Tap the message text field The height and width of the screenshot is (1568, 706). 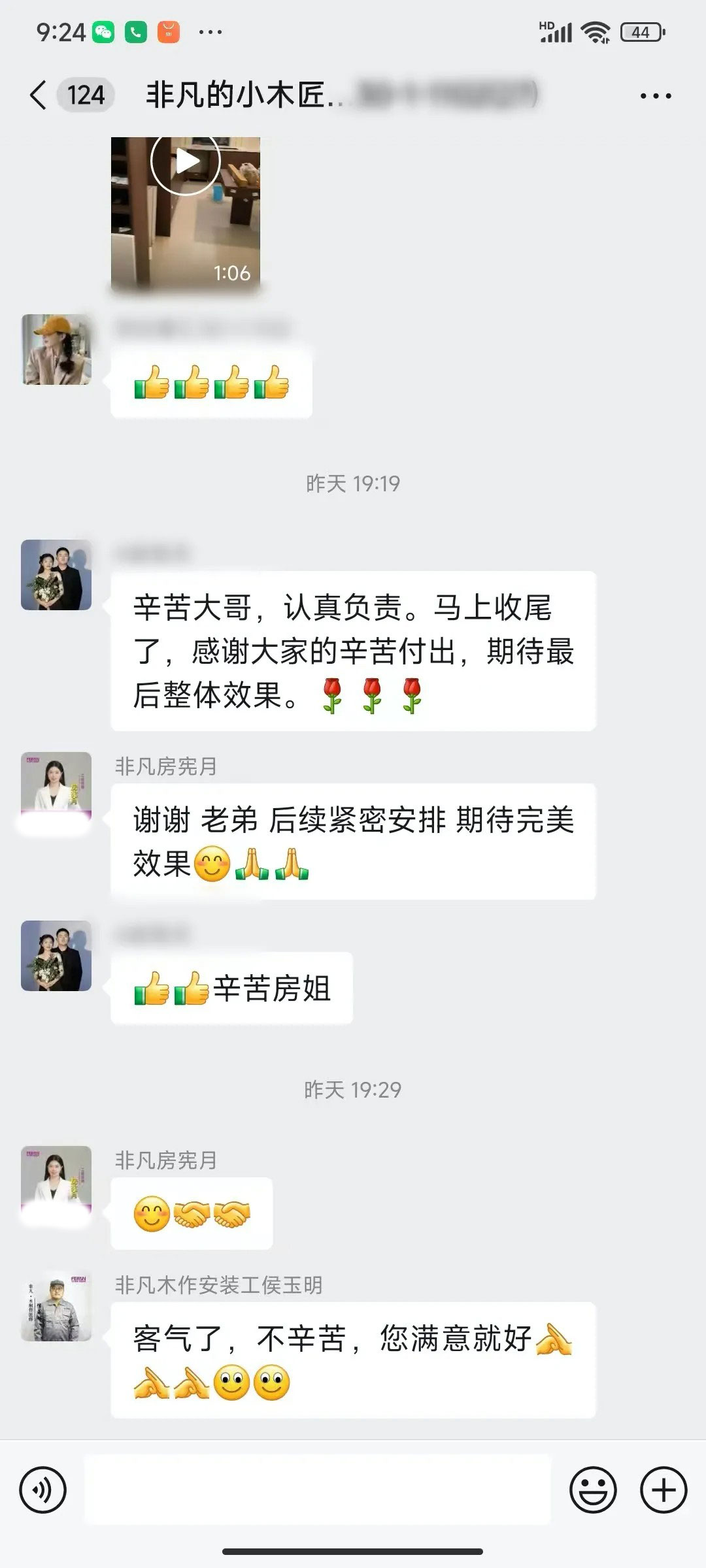pyautogui.click(x=318, y=1490)
